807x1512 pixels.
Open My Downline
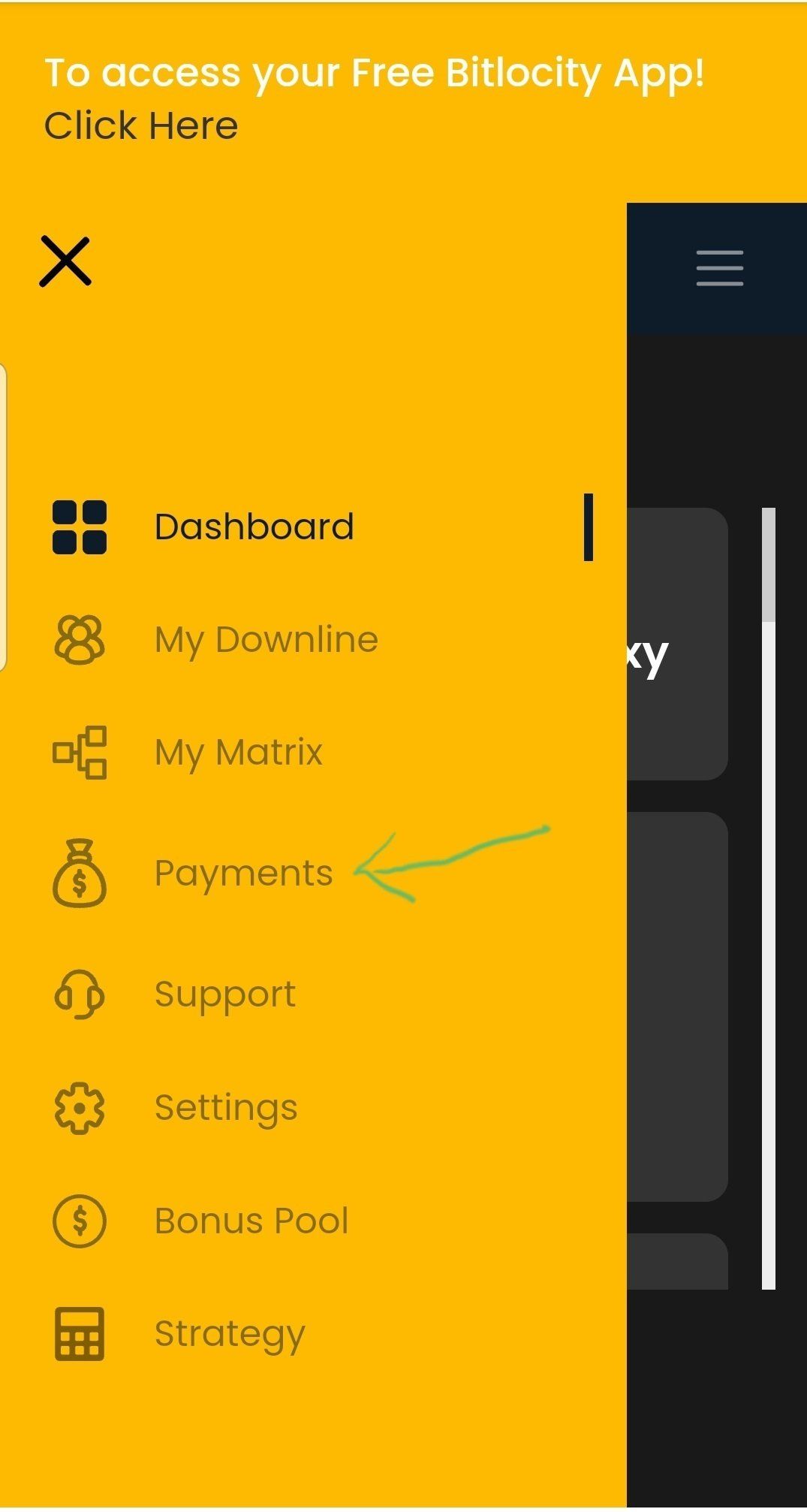pyautogui.click(x=266, y=640)
